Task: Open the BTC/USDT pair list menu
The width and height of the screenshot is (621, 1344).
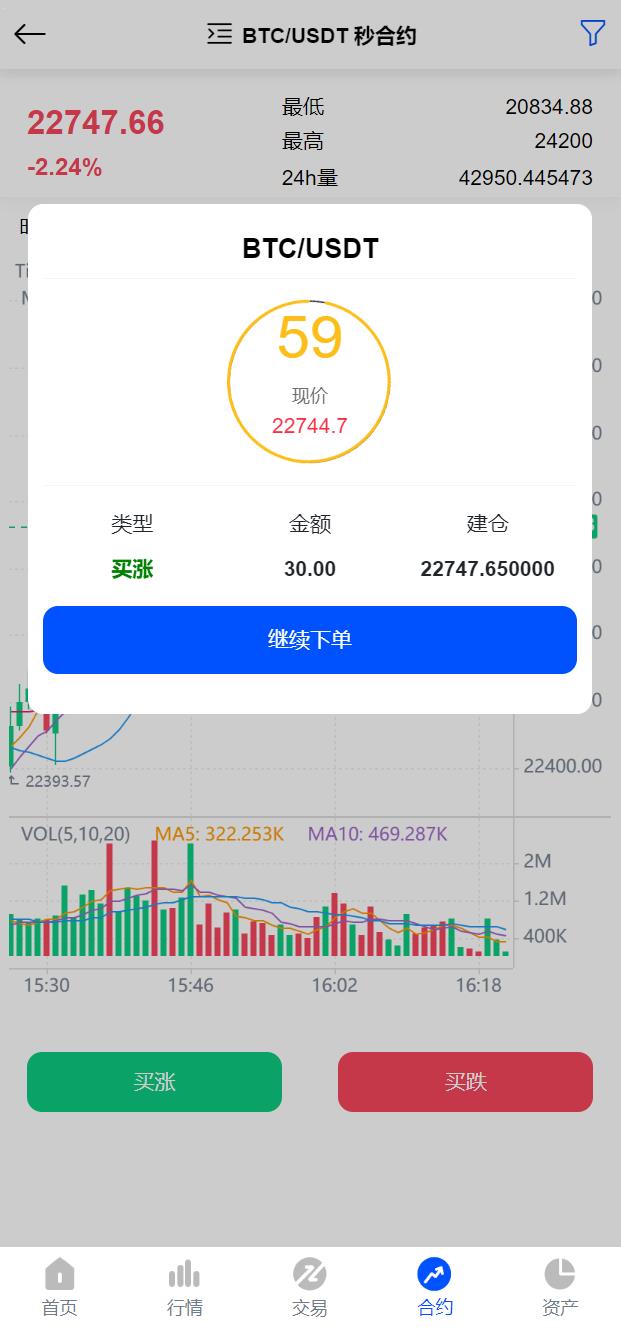Action: 219,35
